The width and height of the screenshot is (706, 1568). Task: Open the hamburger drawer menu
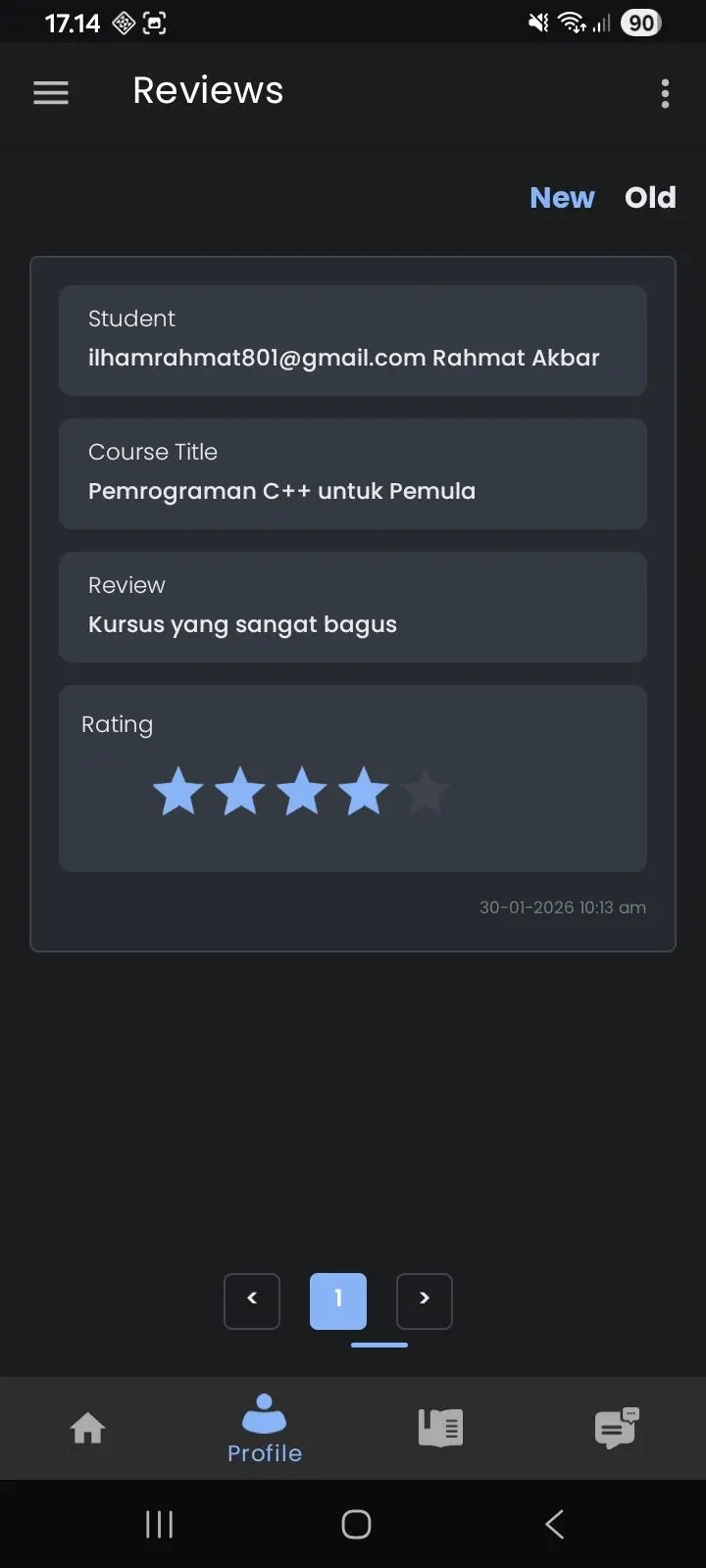51,93
